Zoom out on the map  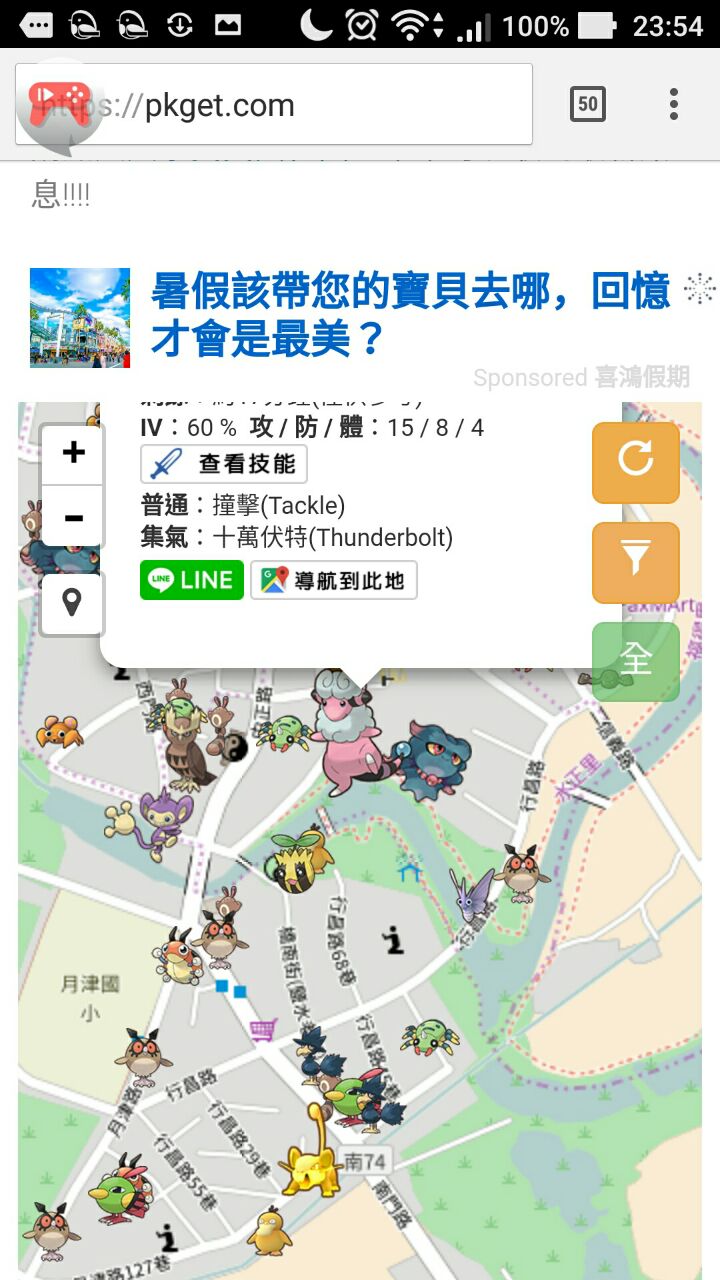pos(73,517)
